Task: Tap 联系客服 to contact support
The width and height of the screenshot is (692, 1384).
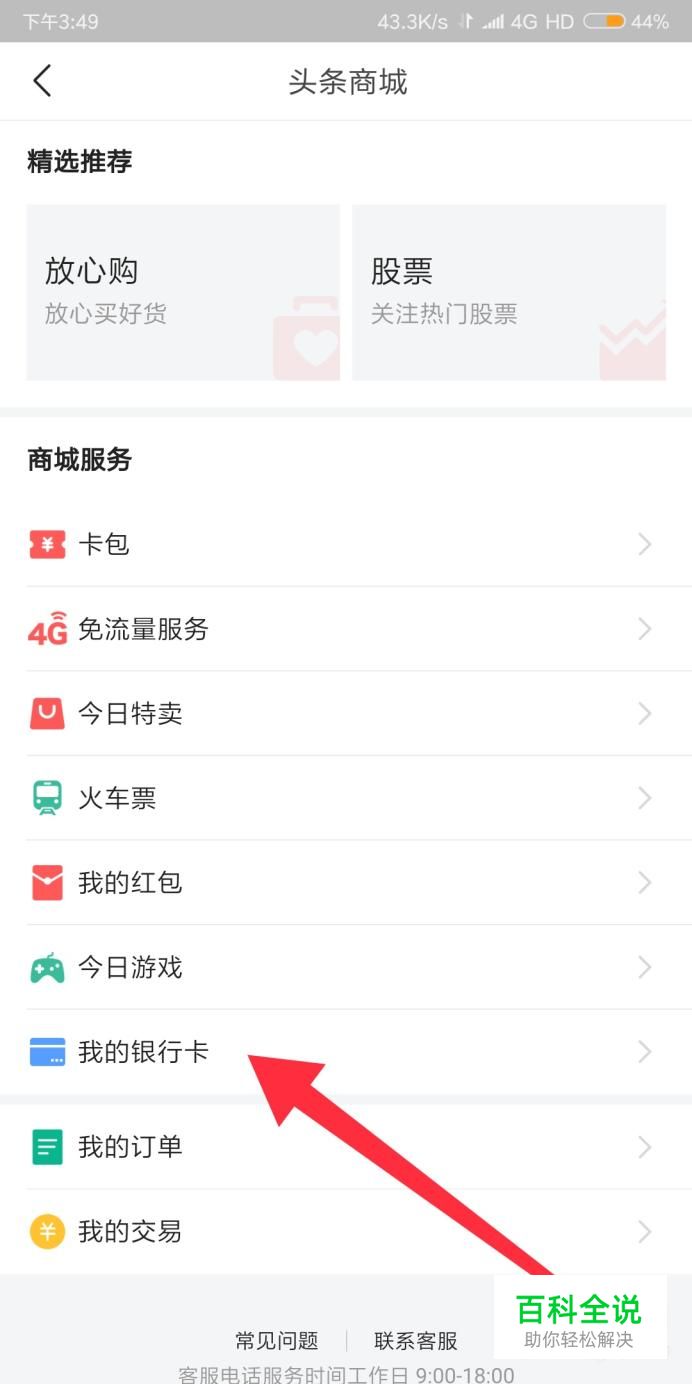Action: pos(416,1341)
